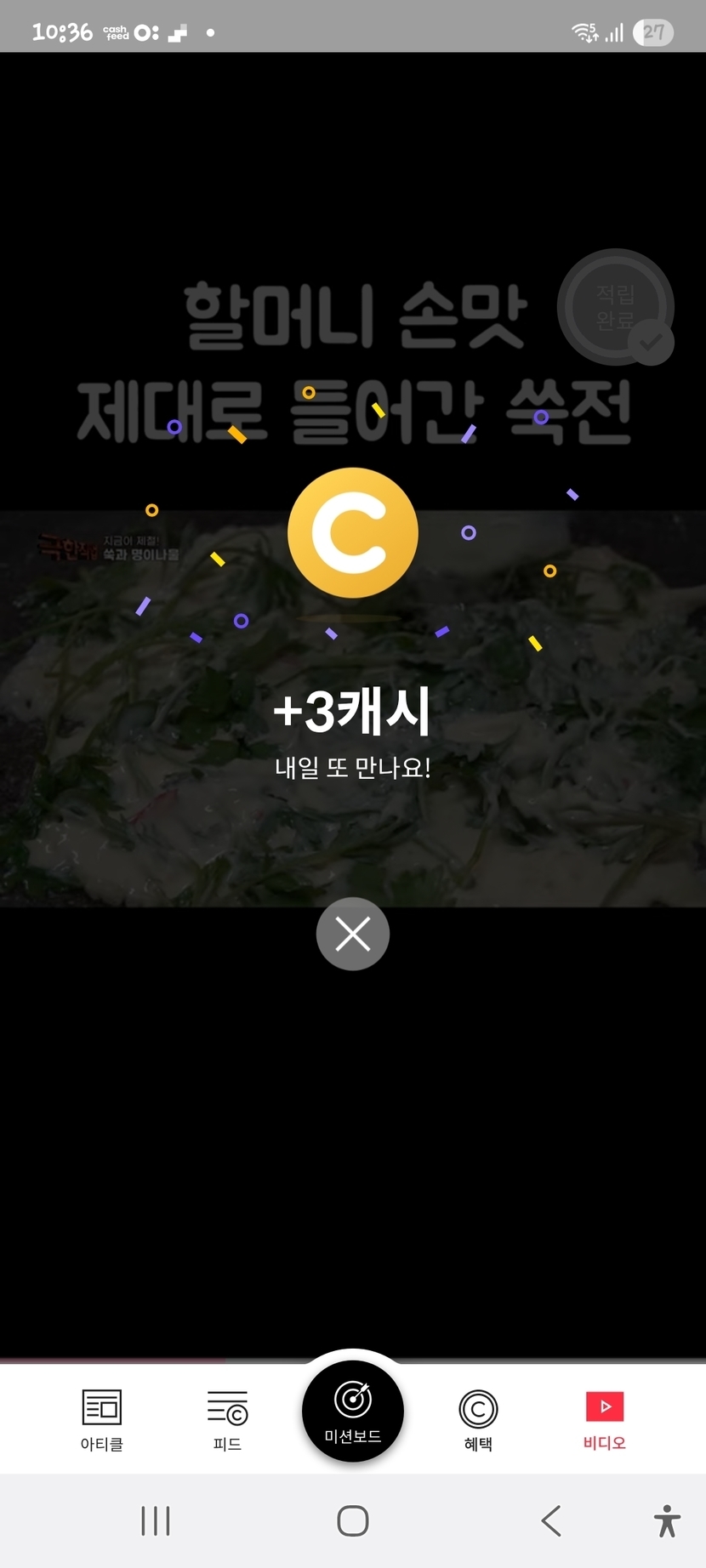The height and width of the screenshot is (1568, 706).
Task: Go back with the system back button
Action: point(551,1520)
